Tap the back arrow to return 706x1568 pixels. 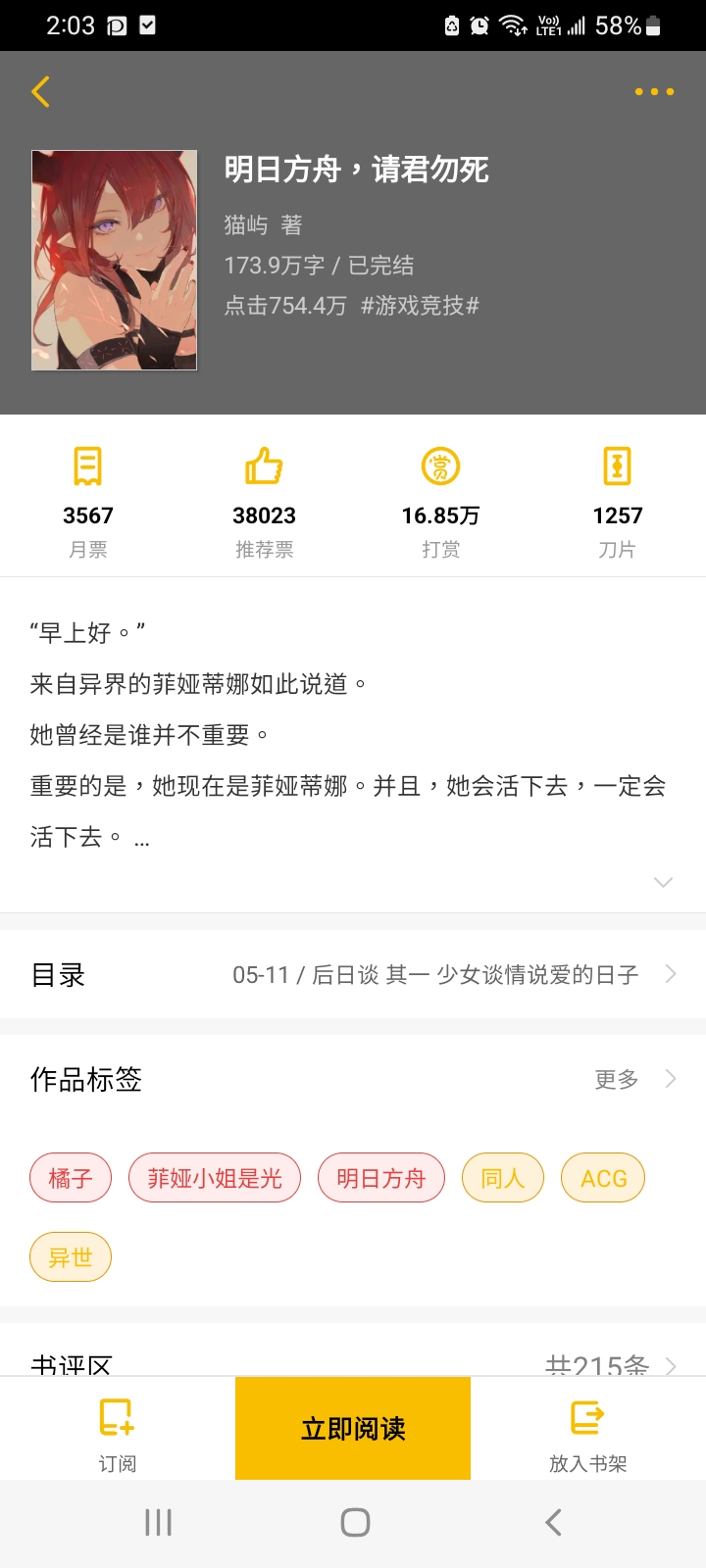[40, 90]
